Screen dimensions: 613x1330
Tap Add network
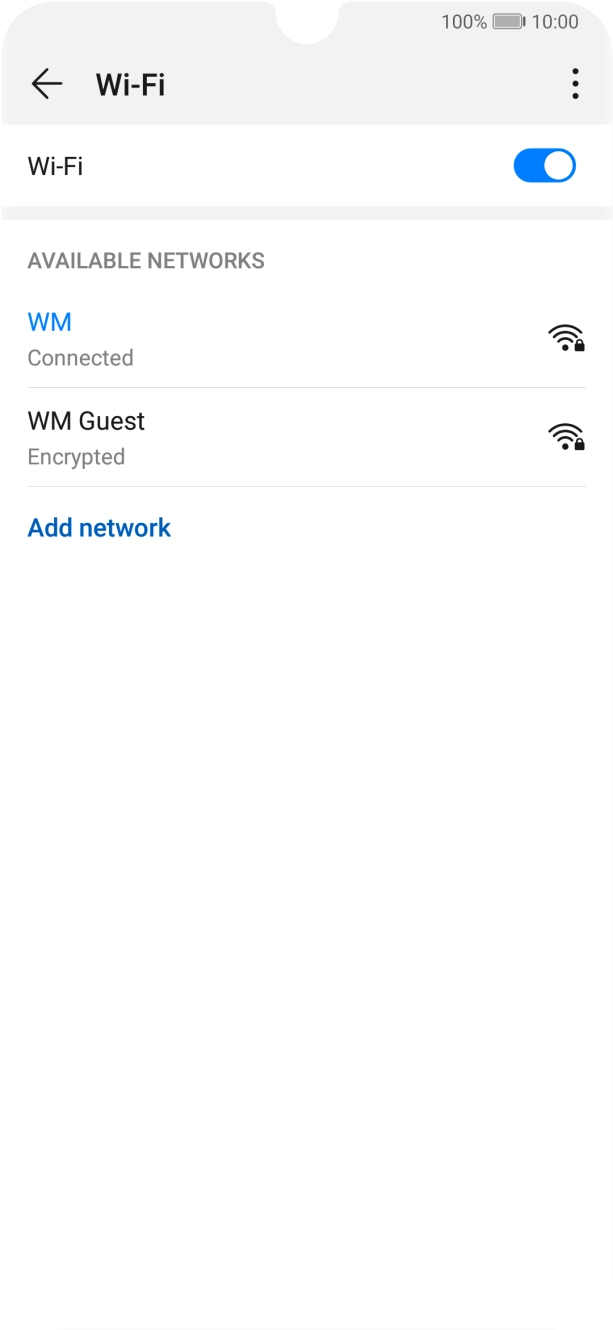pyautogui.click(x=99, y=528)
